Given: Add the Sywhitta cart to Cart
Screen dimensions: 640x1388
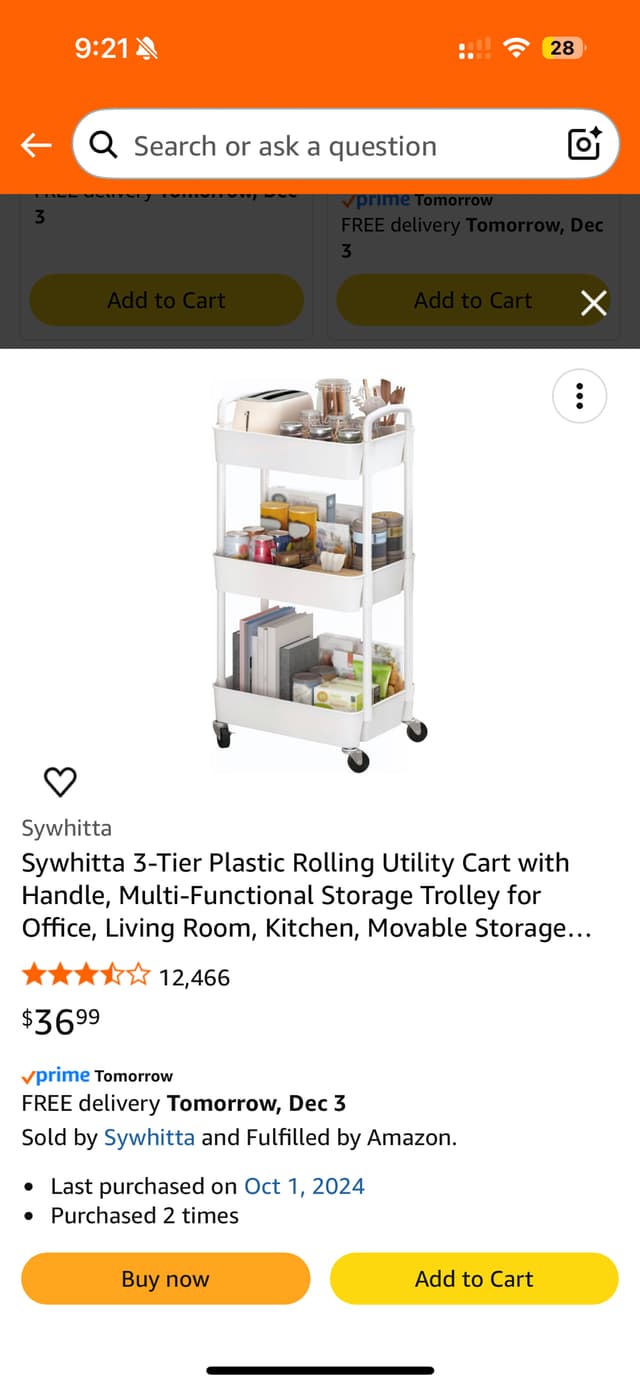Looking at the screenshot, I should click(x=474, y=1278).
